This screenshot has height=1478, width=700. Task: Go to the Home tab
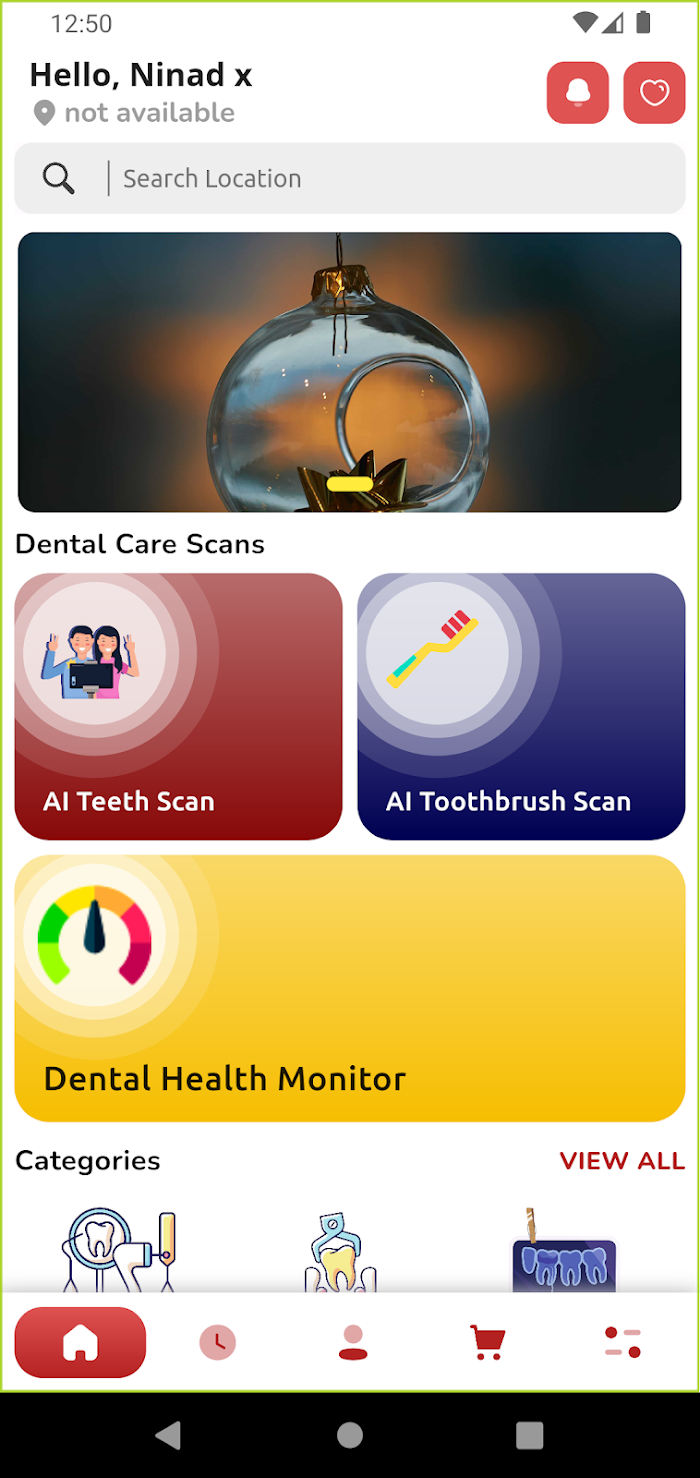point(80,1342)
